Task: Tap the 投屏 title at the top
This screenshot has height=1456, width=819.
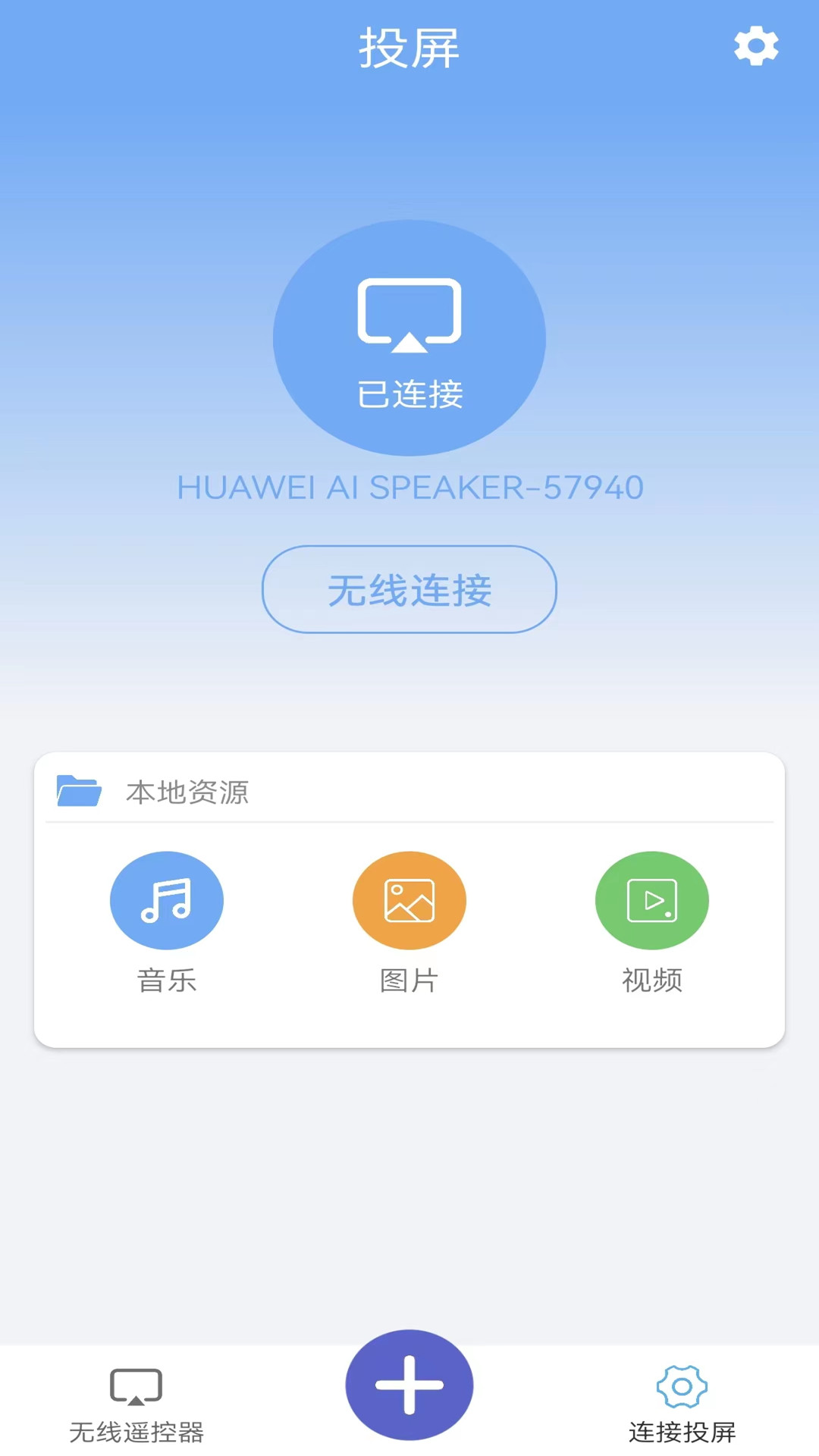Action: (x=409, y=47)
